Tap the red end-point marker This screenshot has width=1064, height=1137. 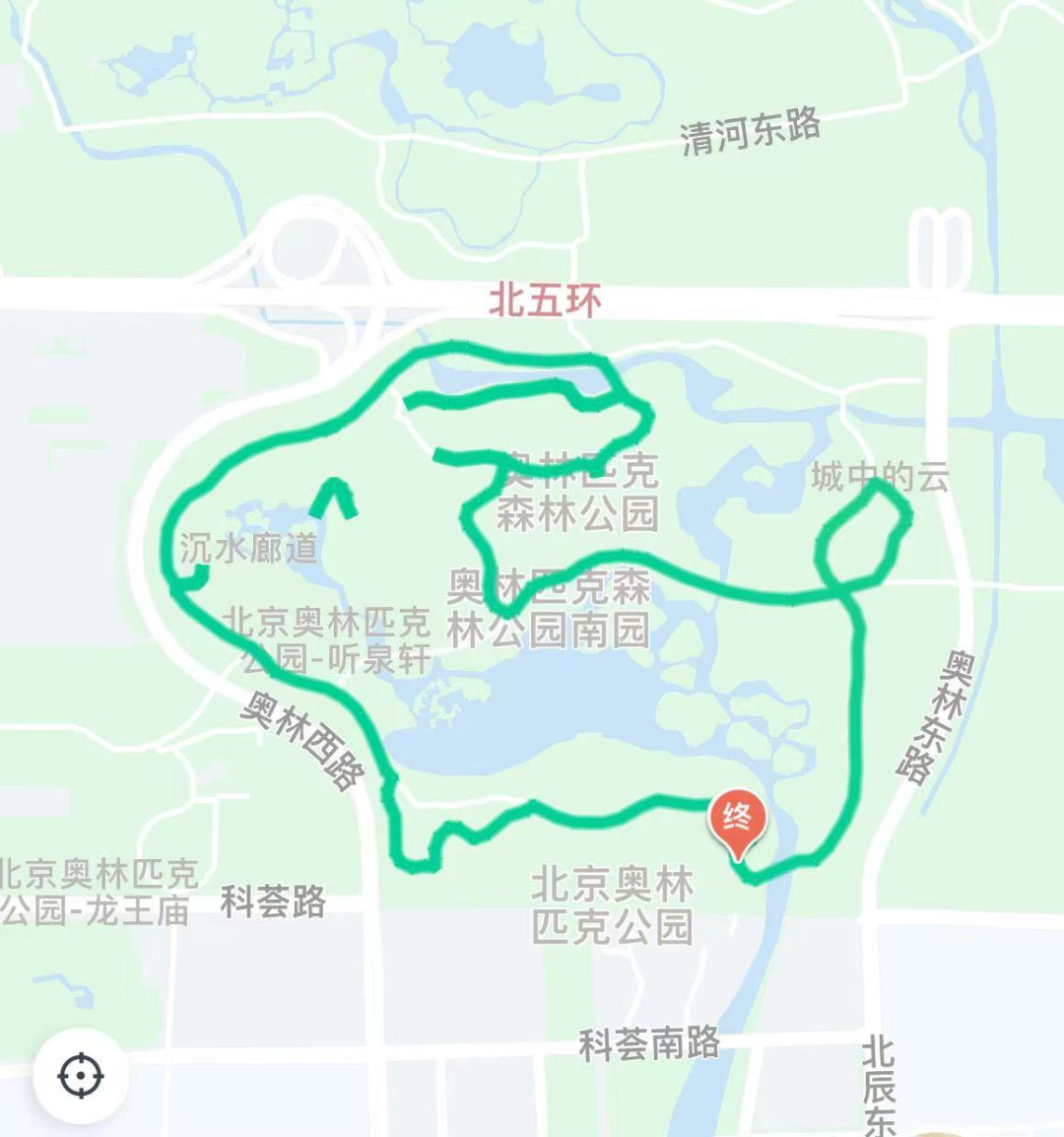[x=737, y=819]
